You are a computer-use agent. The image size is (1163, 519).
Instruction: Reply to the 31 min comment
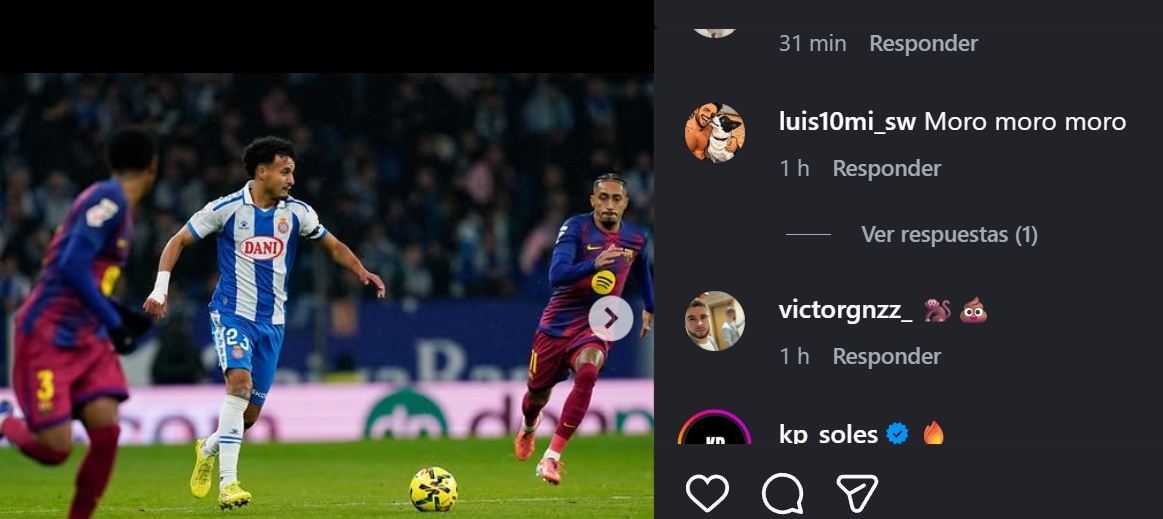[x=923, y=44]
